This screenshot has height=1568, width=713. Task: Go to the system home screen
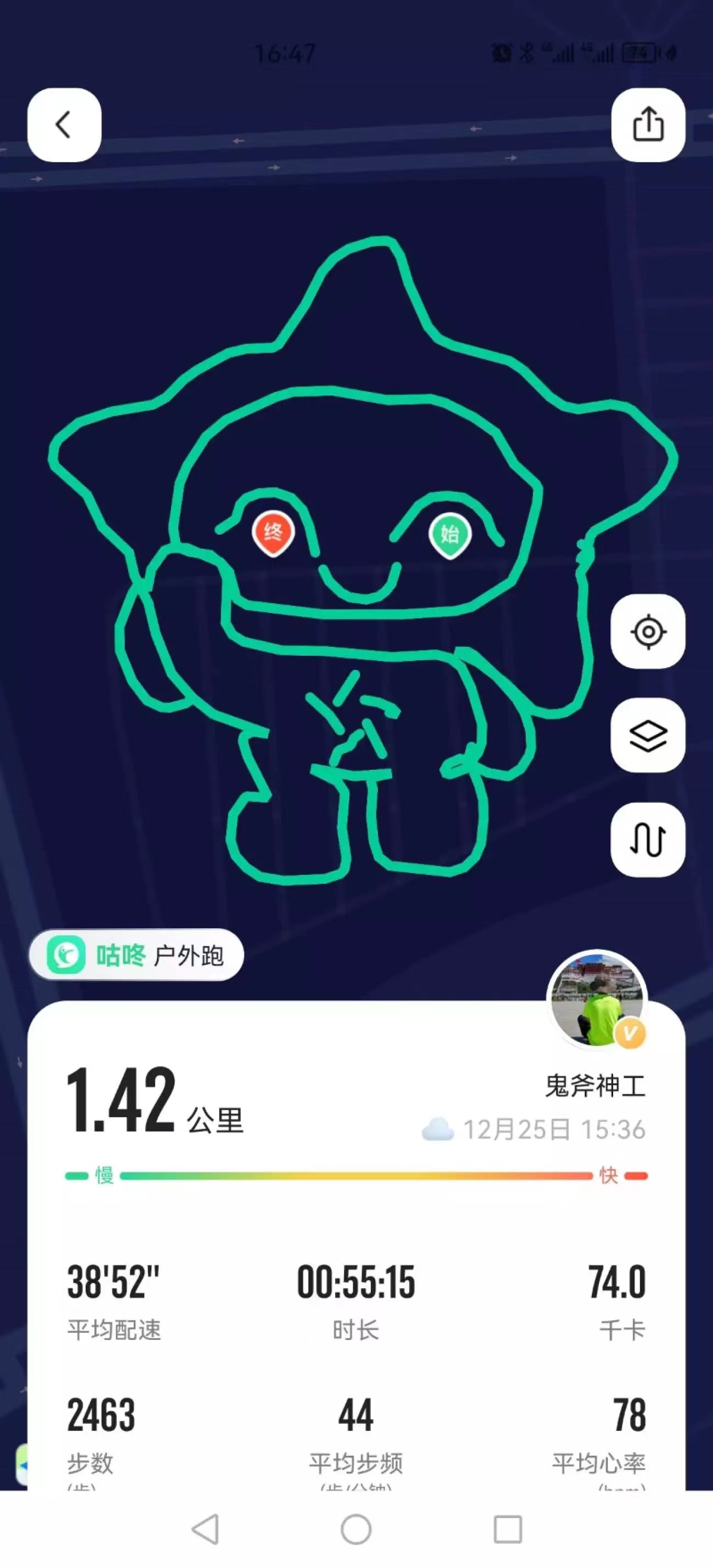356,1529
